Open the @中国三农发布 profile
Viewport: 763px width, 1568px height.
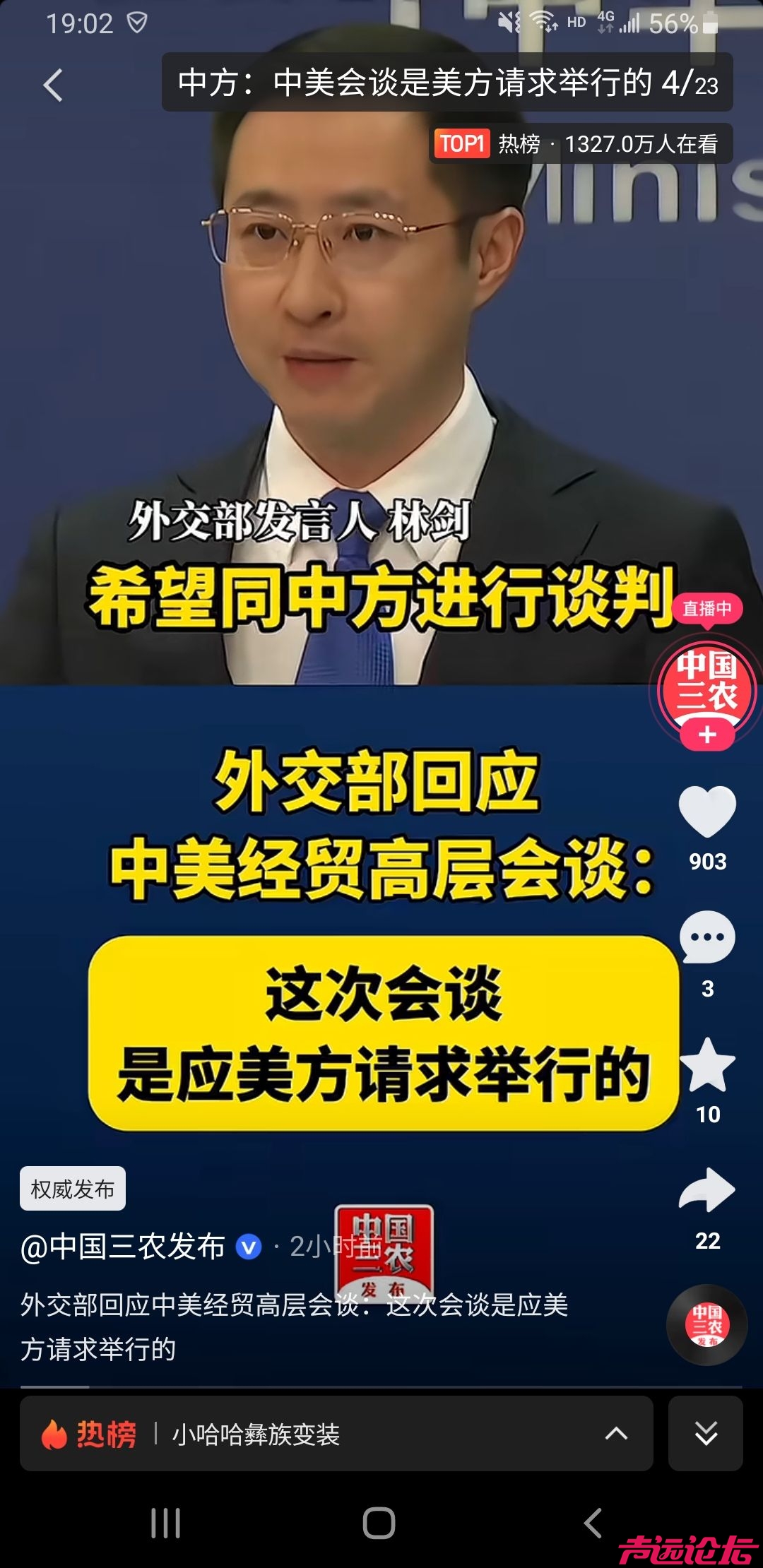pyautogui.click(x=124, y=1247)
